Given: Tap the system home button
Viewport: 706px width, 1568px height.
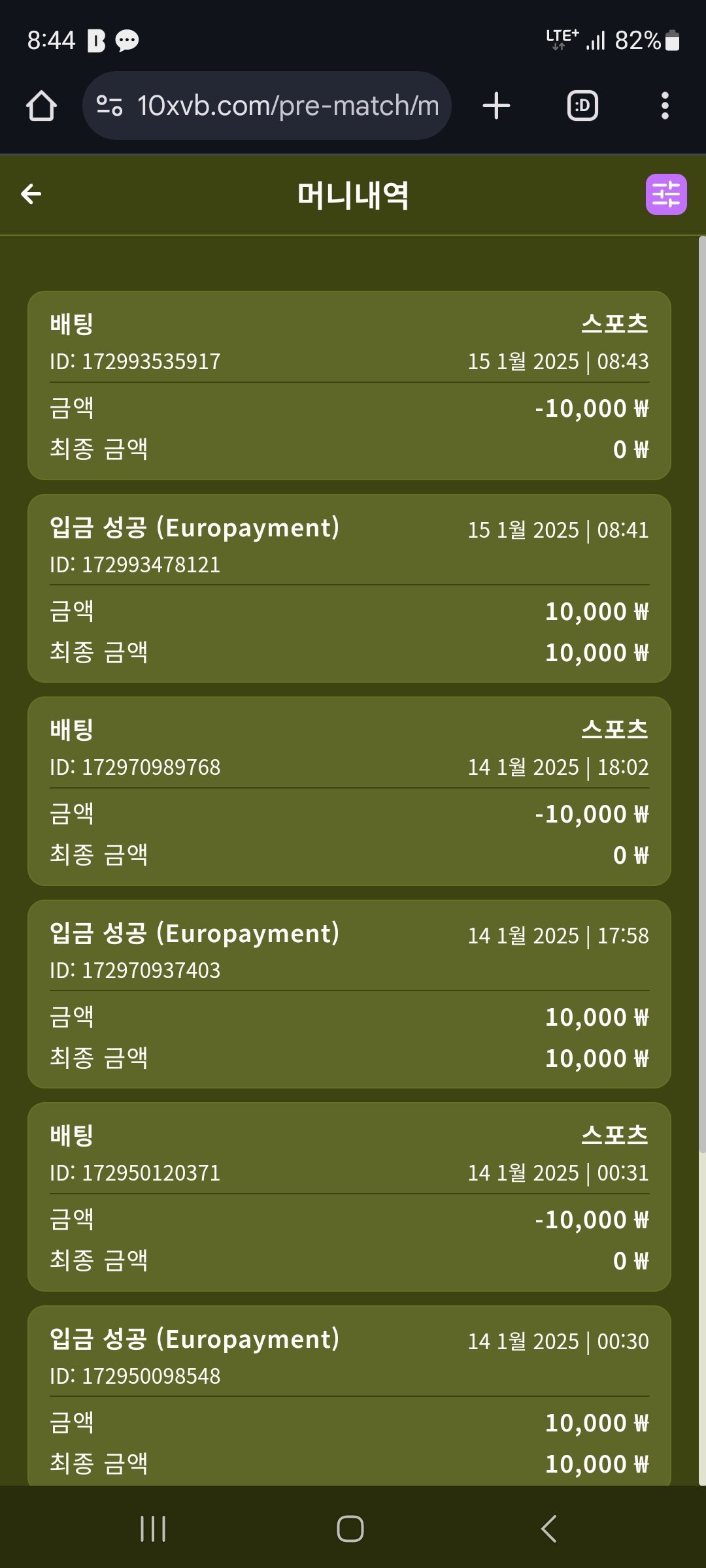Looking at the screenshot, I should [x=350, y=1528].
